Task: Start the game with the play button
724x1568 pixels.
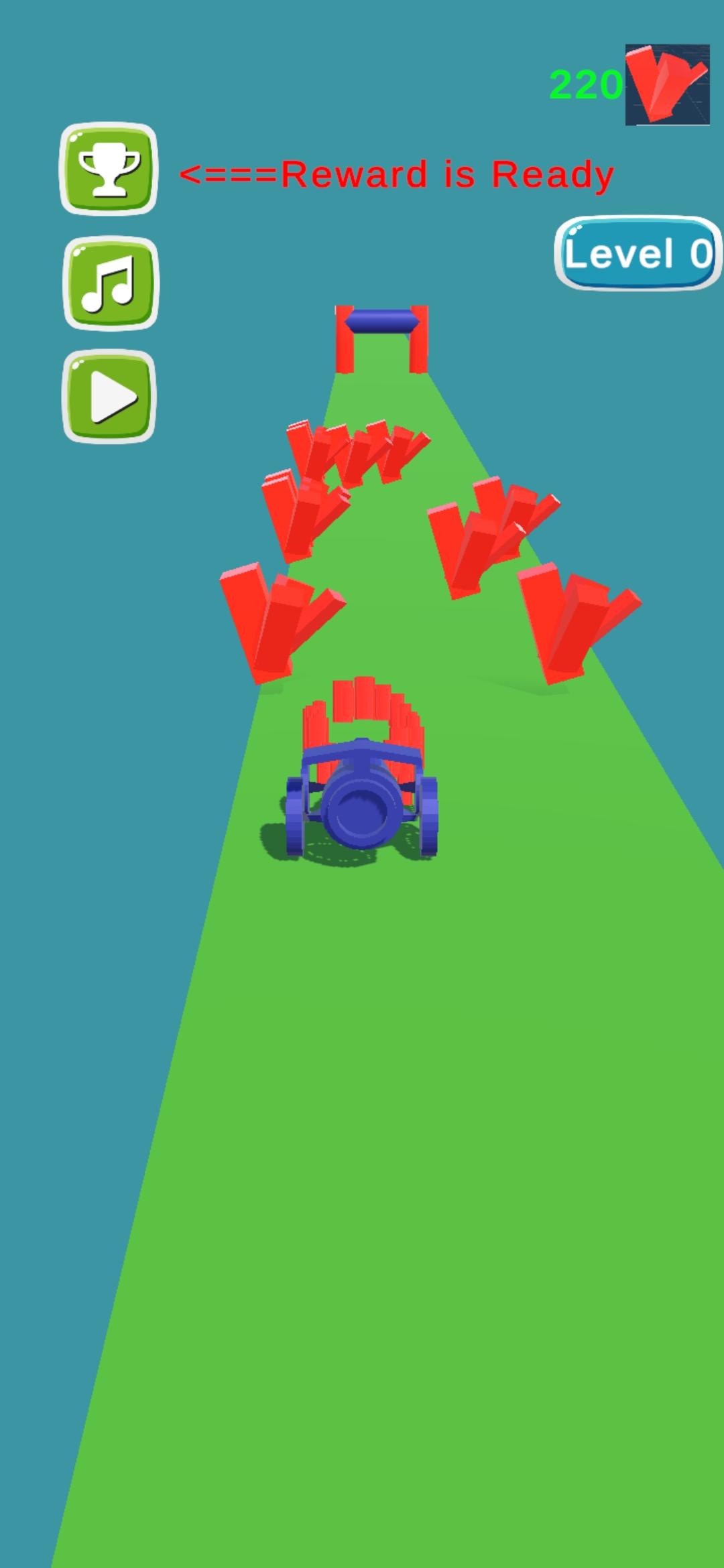Action: (x=109, y=396)
